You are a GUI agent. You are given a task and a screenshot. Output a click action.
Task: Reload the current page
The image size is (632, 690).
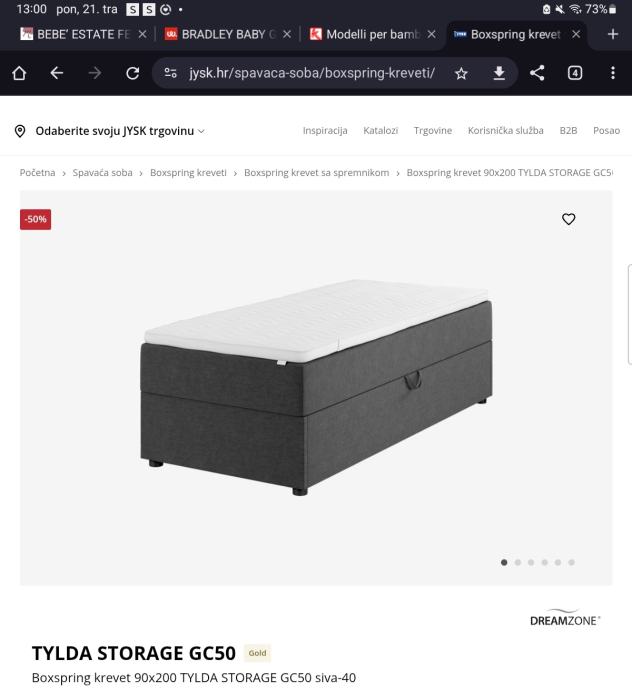(x=132, y=73)
